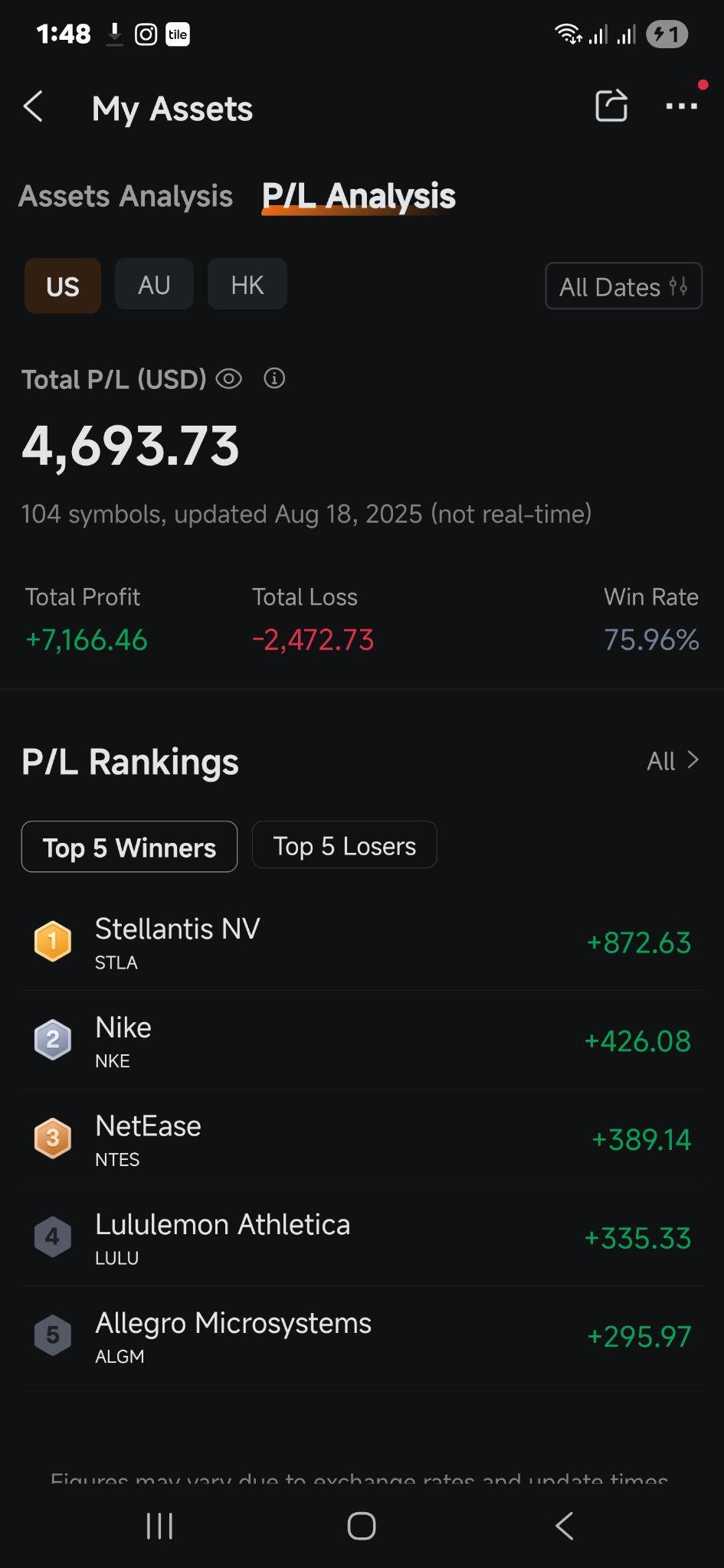724x1568 pixels.
Task: Share the P/L analysis
Action: pos(611,106)
